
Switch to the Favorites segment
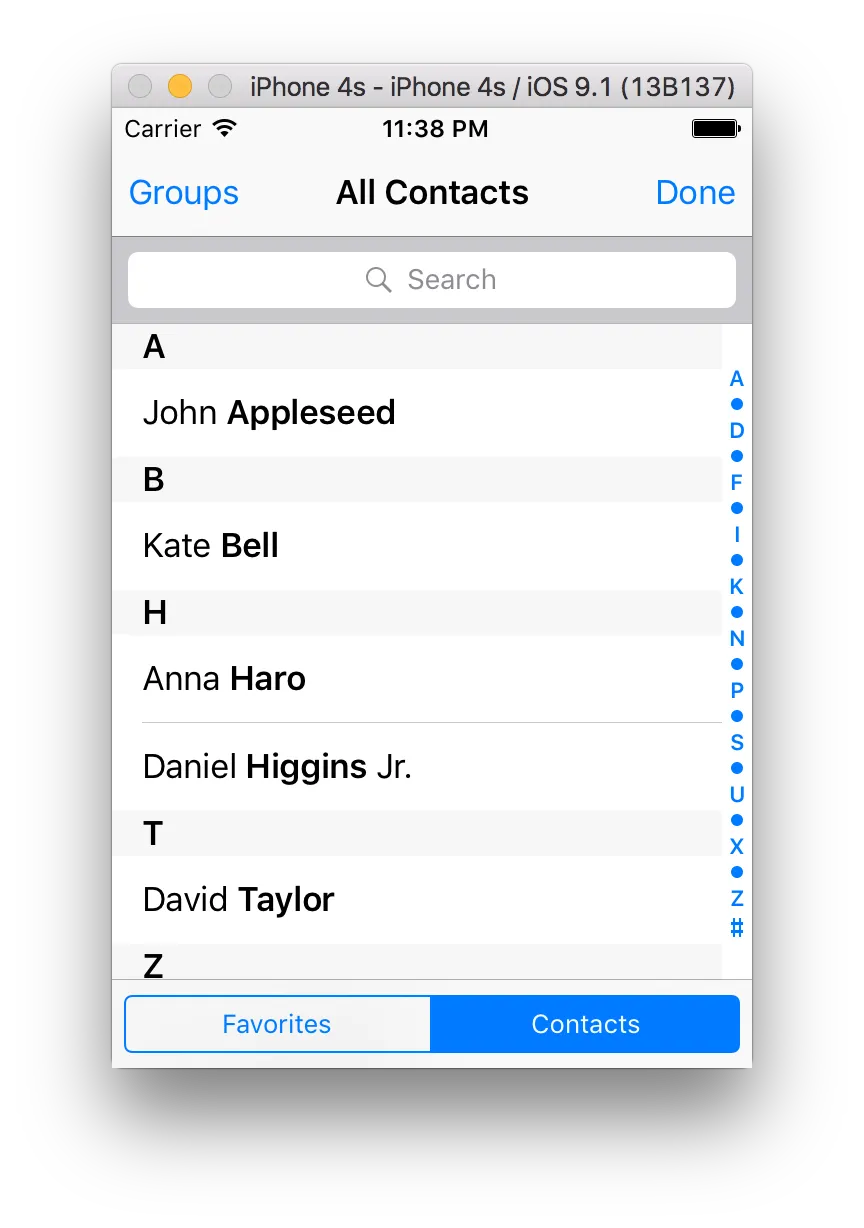pyautogui.click(x=277, y=1024)
